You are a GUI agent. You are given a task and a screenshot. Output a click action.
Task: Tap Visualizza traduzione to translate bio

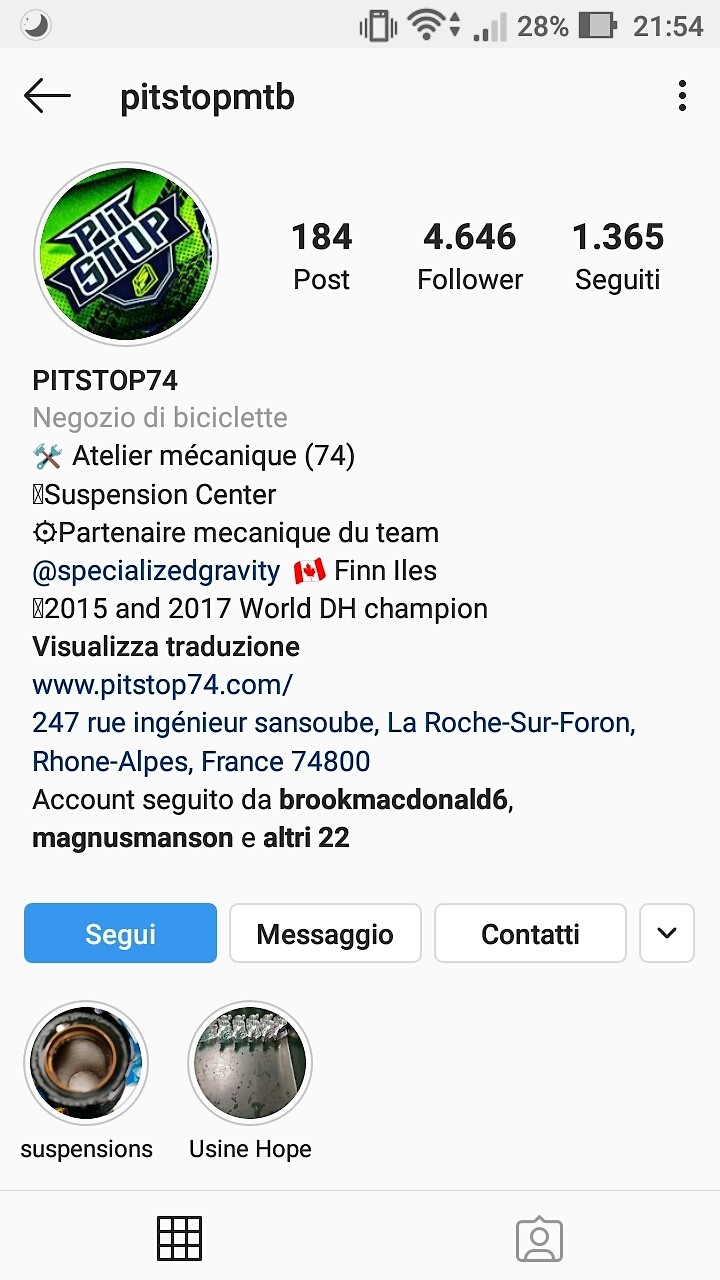tap(166, 647)
